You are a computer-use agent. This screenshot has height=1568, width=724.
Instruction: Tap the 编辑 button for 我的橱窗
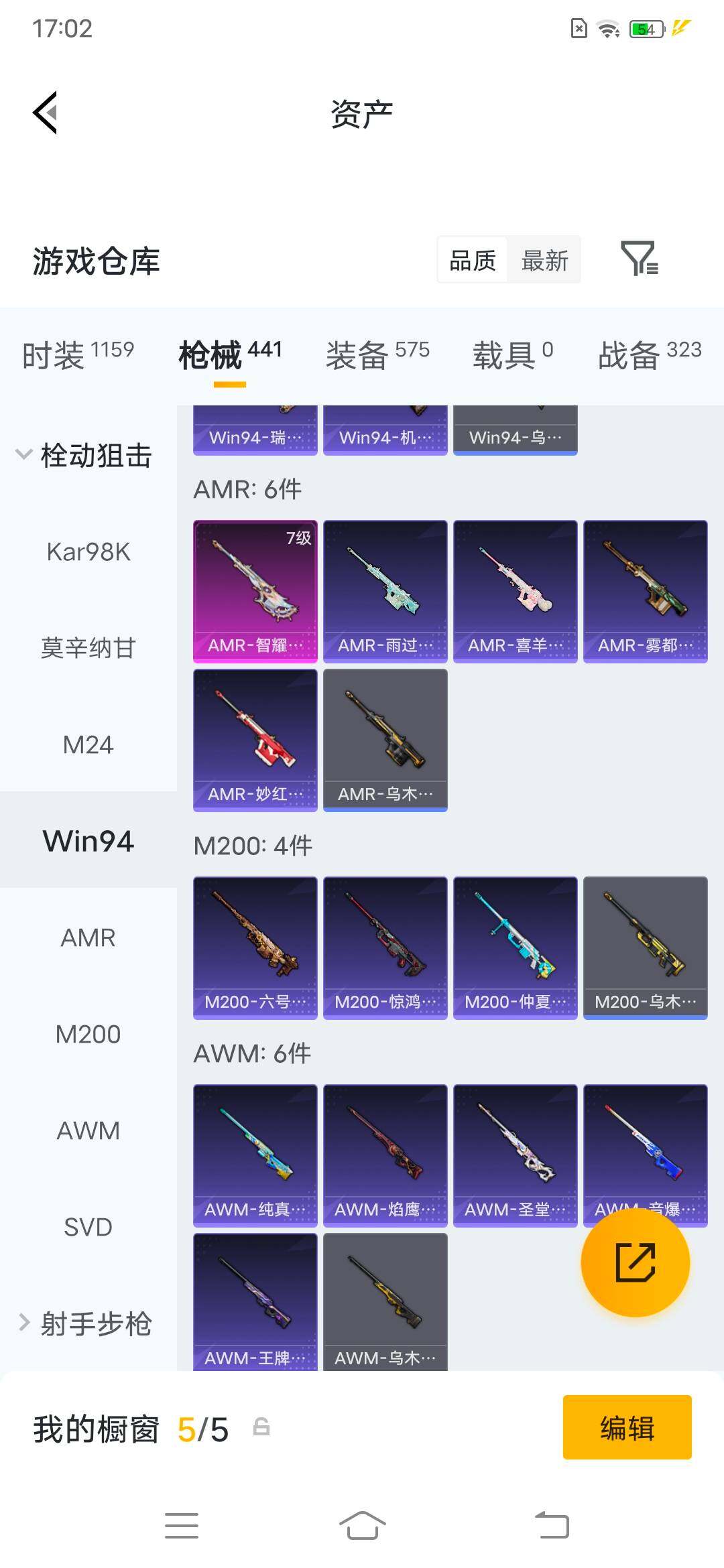(627, 1427)
